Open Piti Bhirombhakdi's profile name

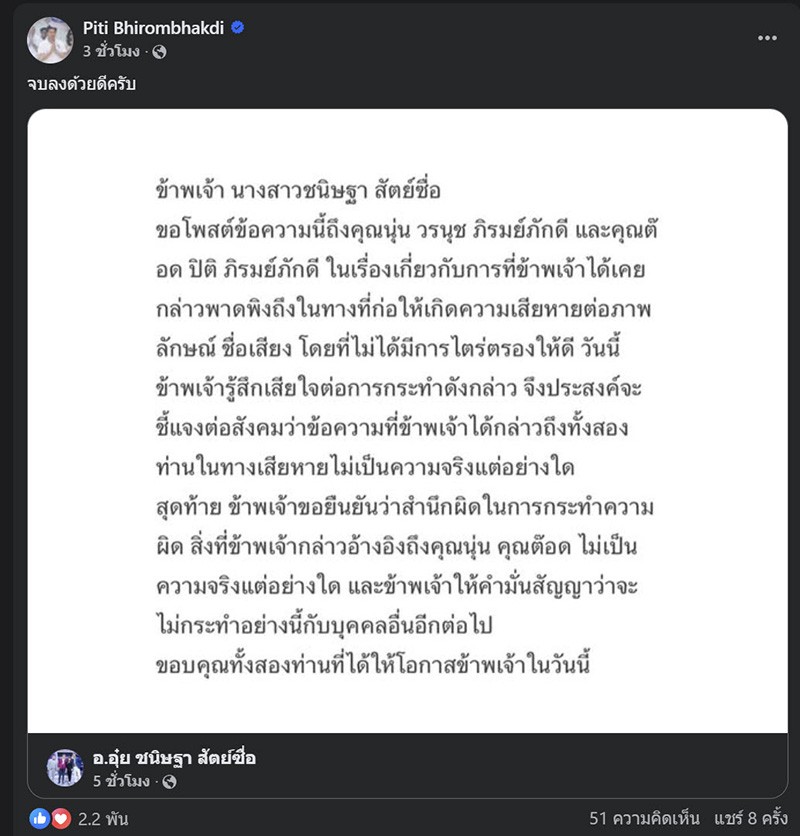[x=155, y=28]
